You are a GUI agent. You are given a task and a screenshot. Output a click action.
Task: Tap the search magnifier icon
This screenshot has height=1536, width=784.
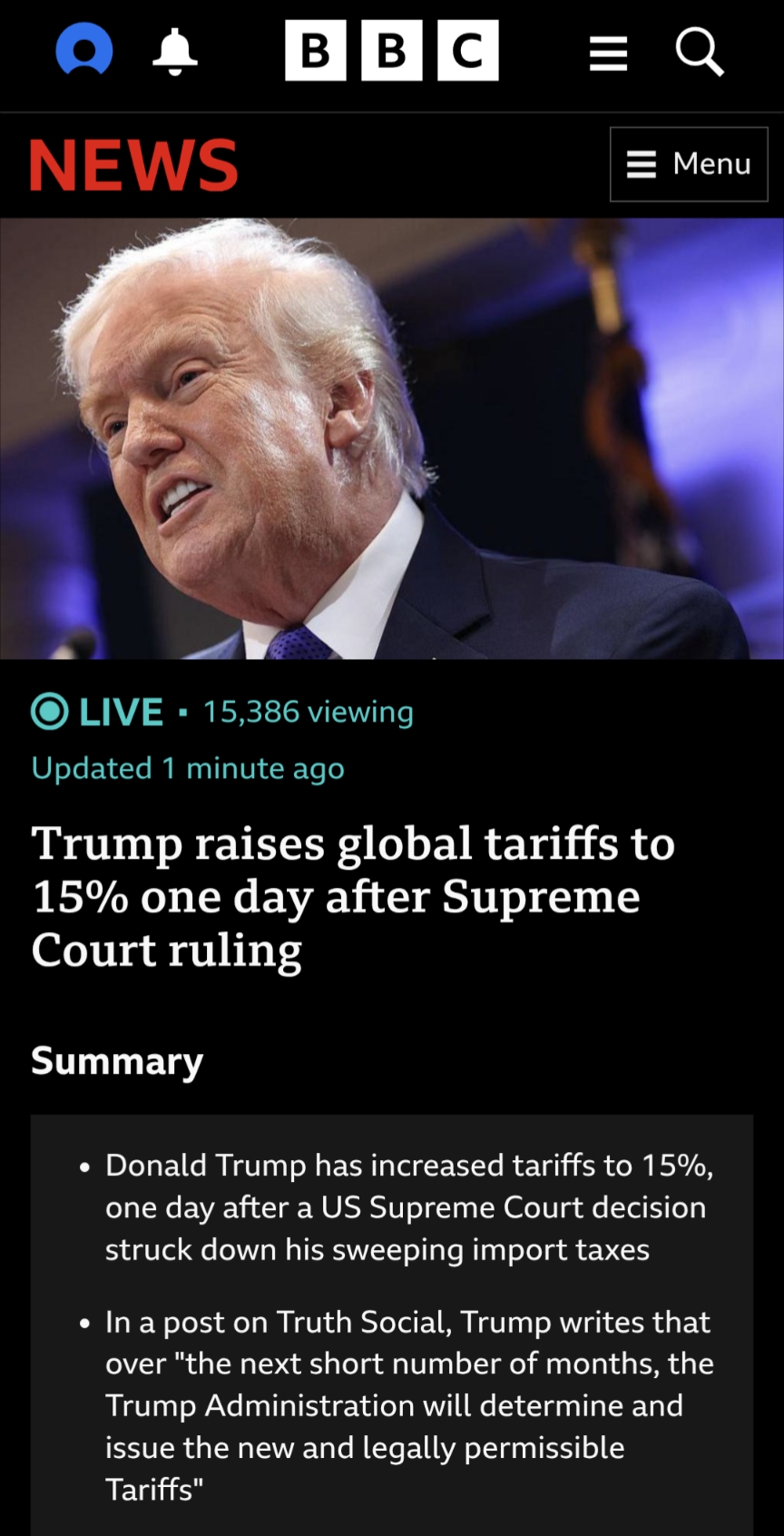click(700, 52)
